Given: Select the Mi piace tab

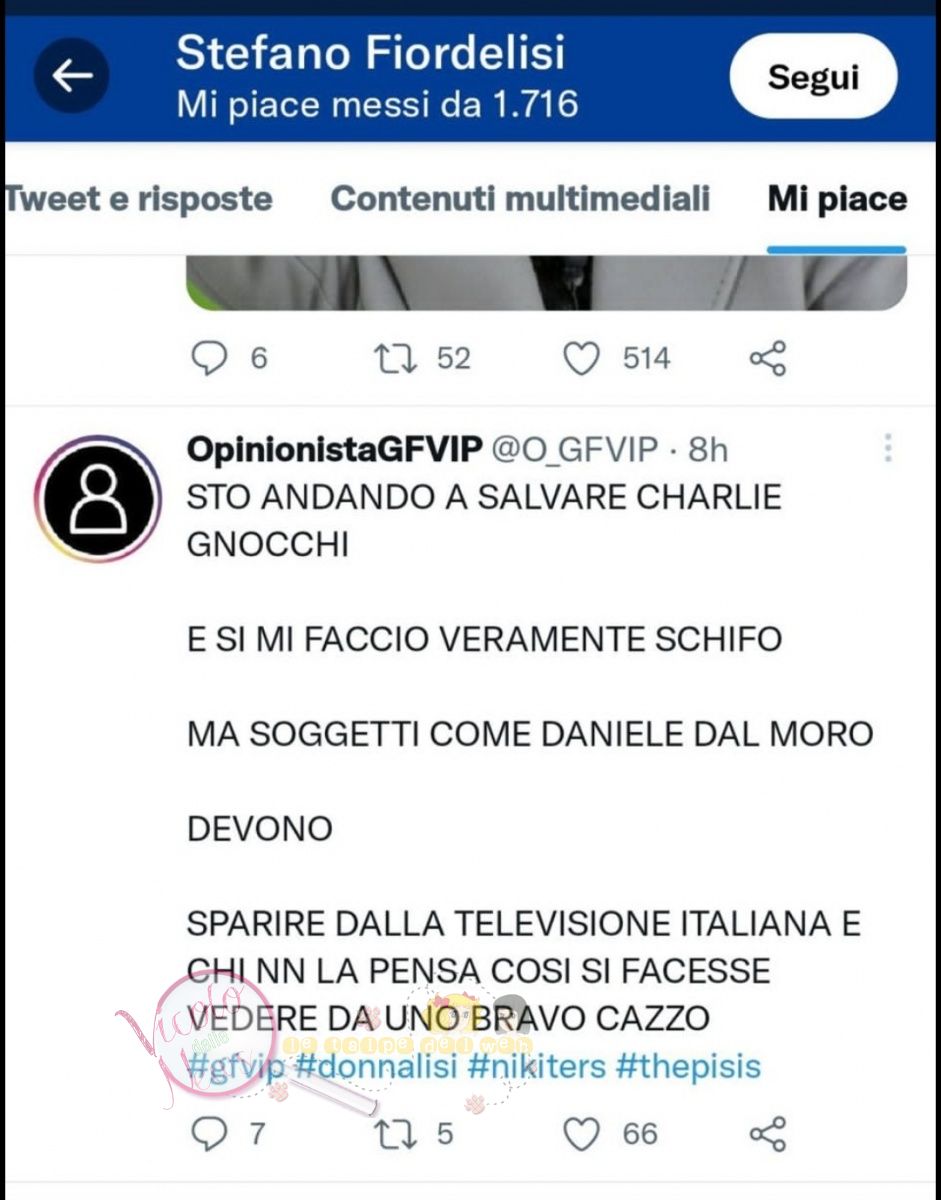Looking at the screenshot, I should point(837,199).
